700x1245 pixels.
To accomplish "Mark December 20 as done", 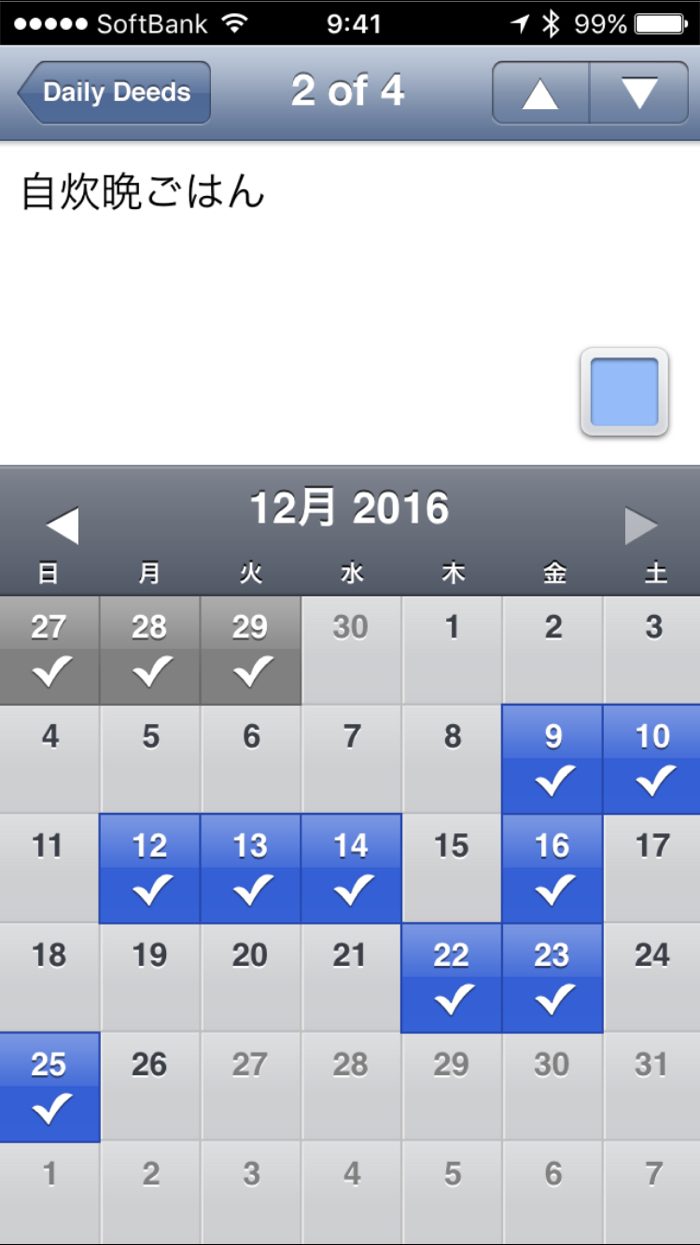I will click(x=250, y=978).
